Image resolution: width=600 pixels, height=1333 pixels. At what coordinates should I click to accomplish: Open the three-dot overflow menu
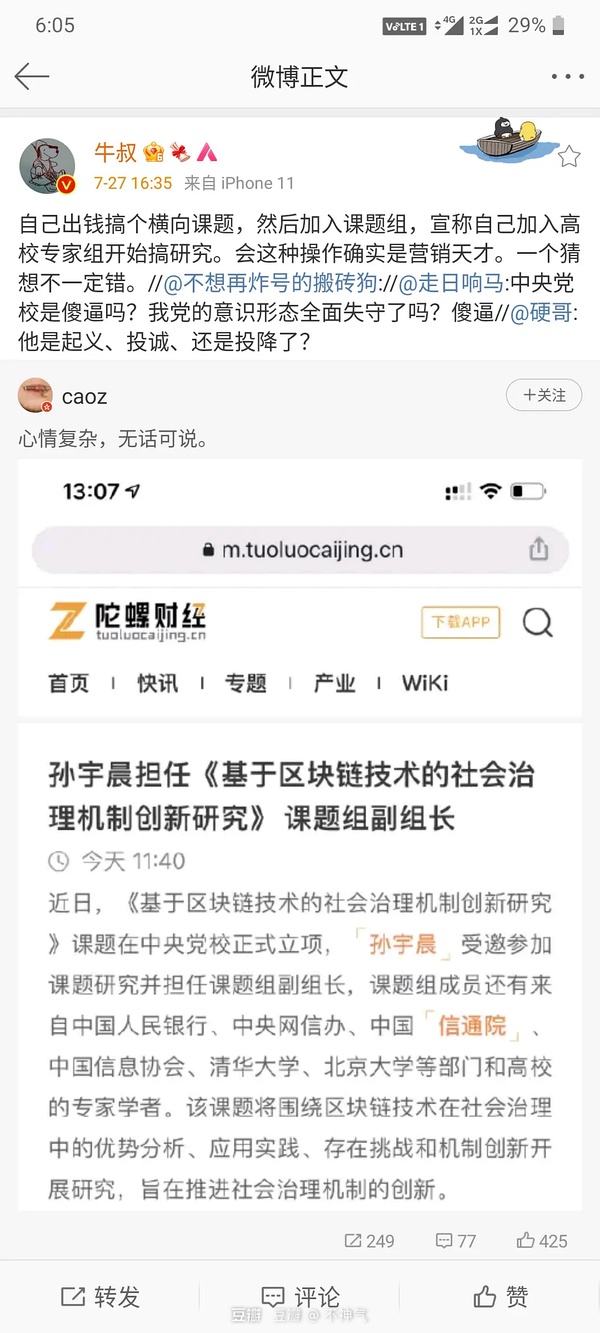tap(567, 77)
